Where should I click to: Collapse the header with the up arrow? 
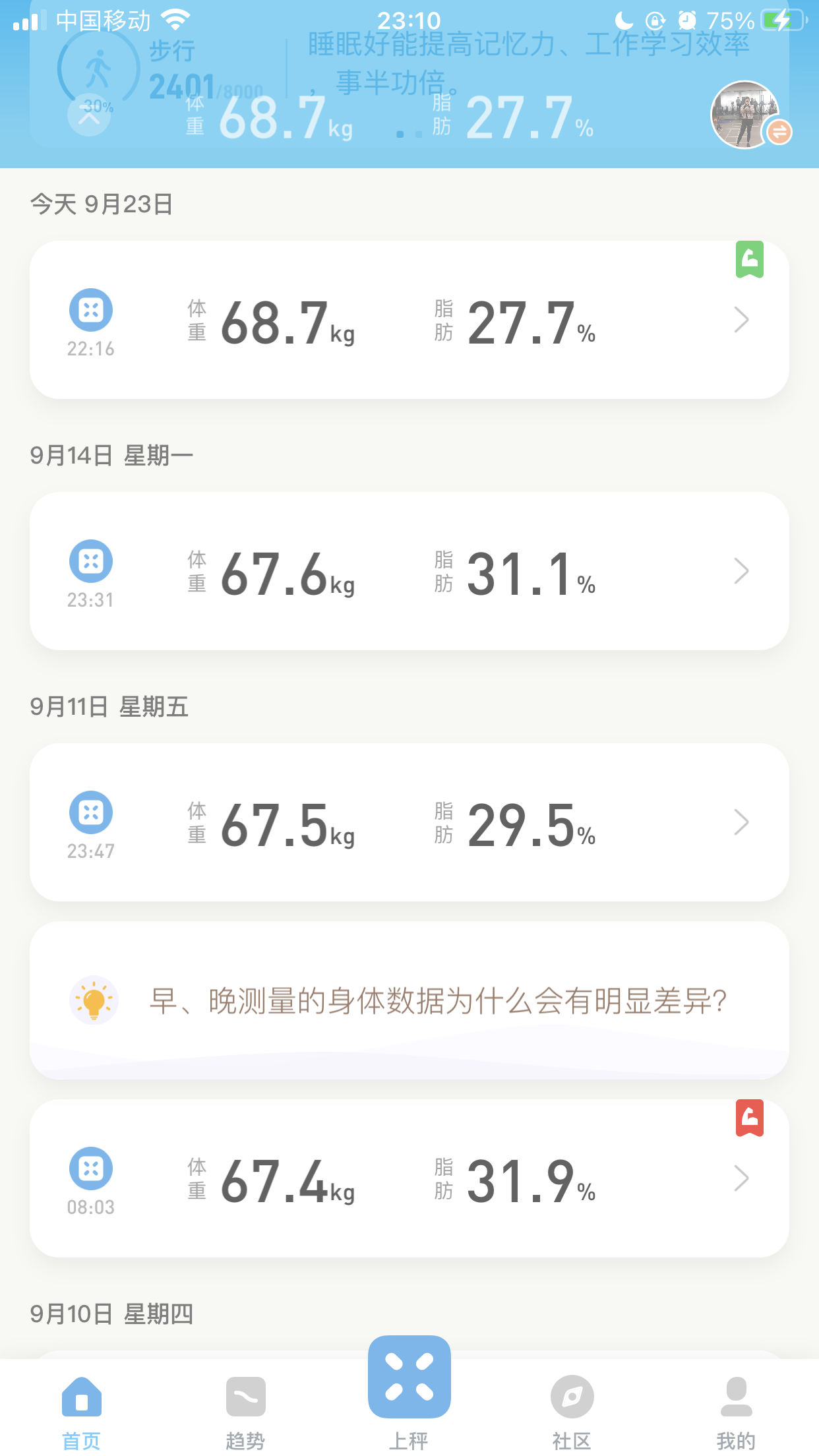coord(89,116)
